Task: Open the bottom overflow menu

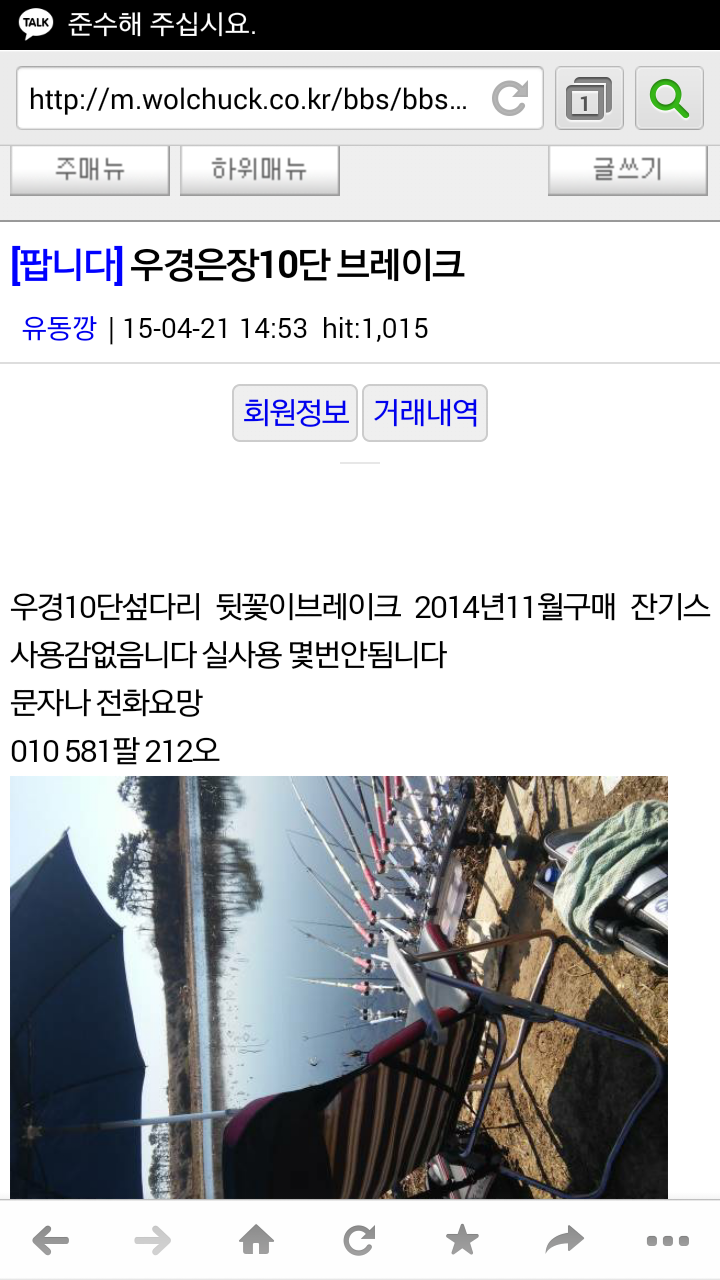Action: pos(668,1241)
